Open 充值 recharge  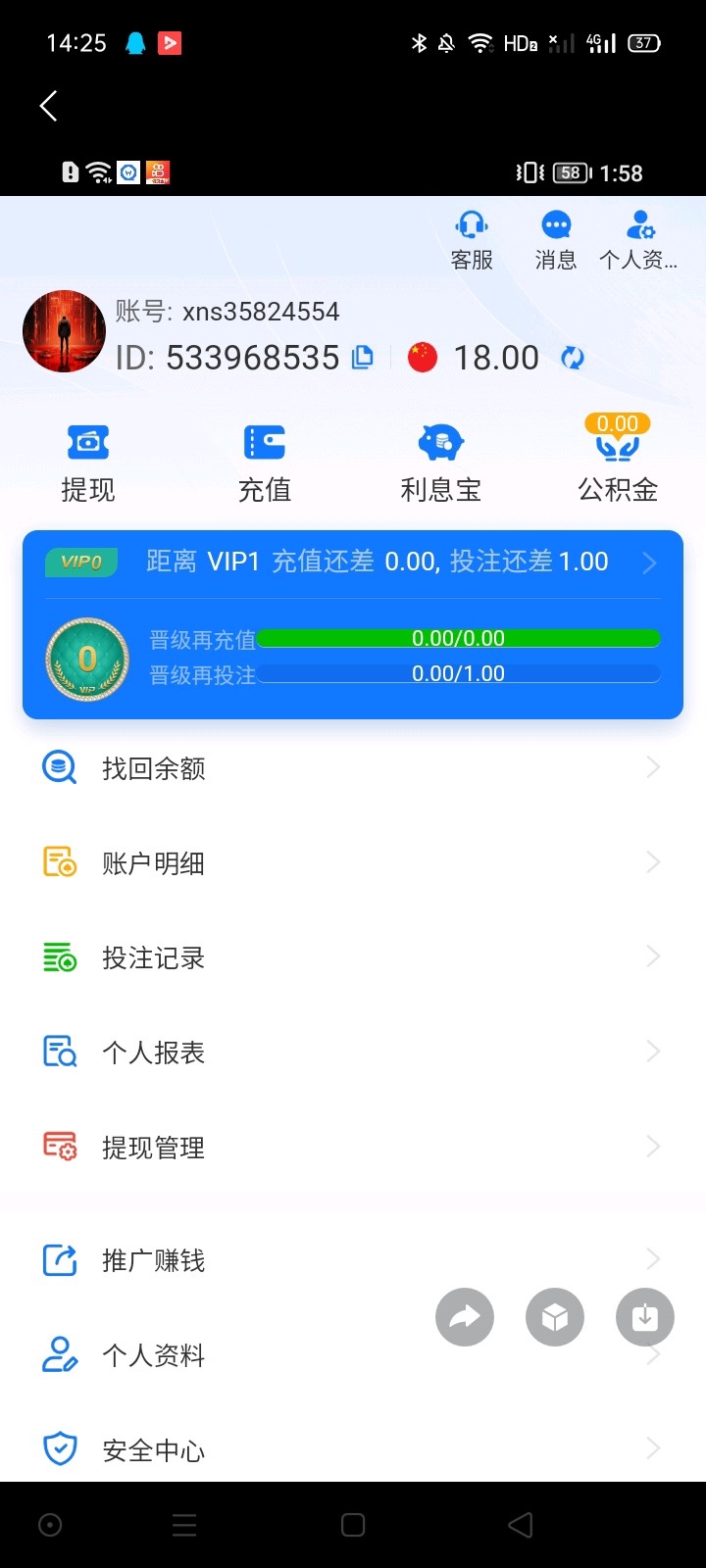[265, 463]
